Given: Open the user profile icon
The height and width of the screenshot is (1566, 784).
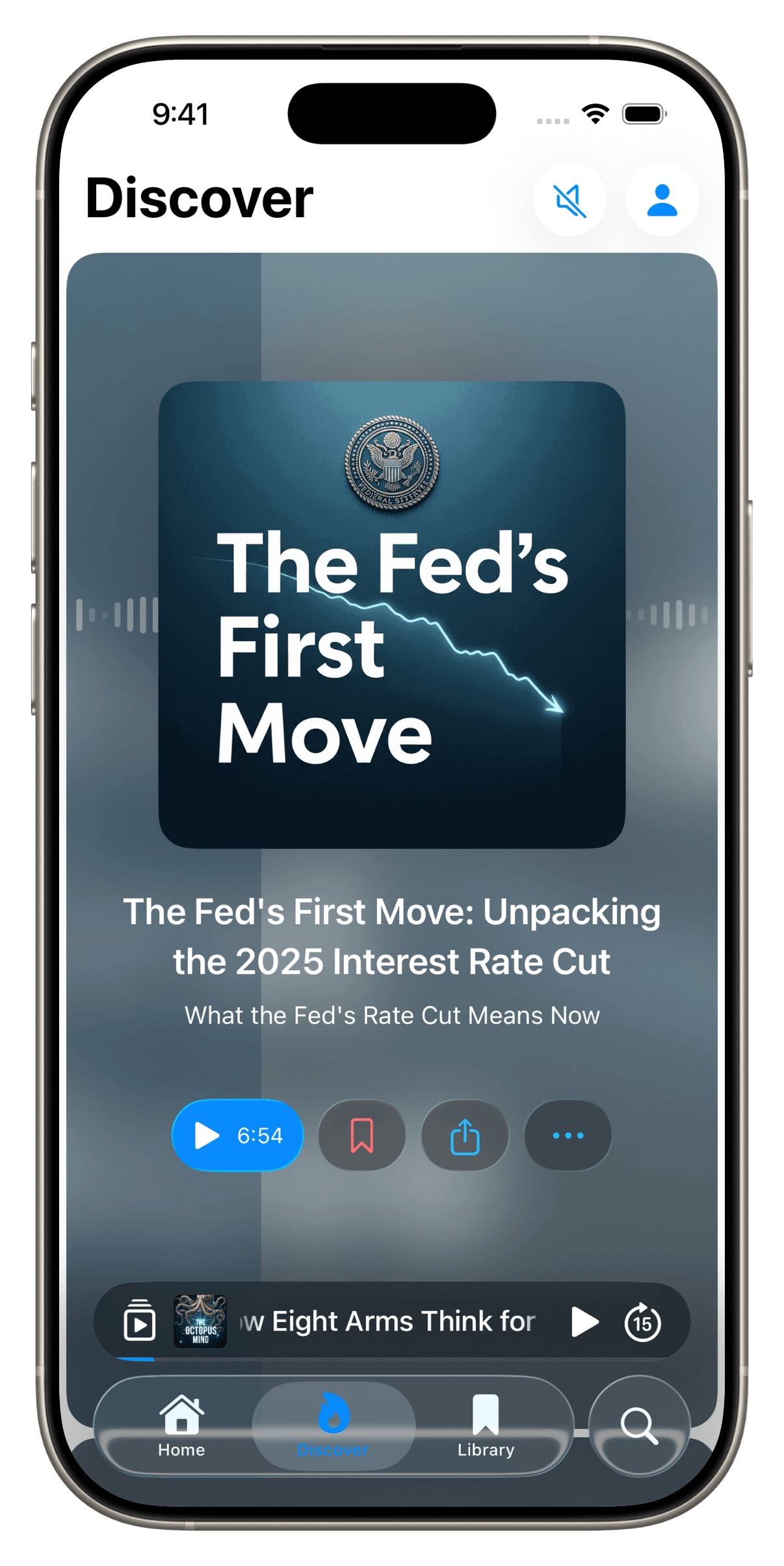Looking at the screenshot, I should click(x=662, y=200).
